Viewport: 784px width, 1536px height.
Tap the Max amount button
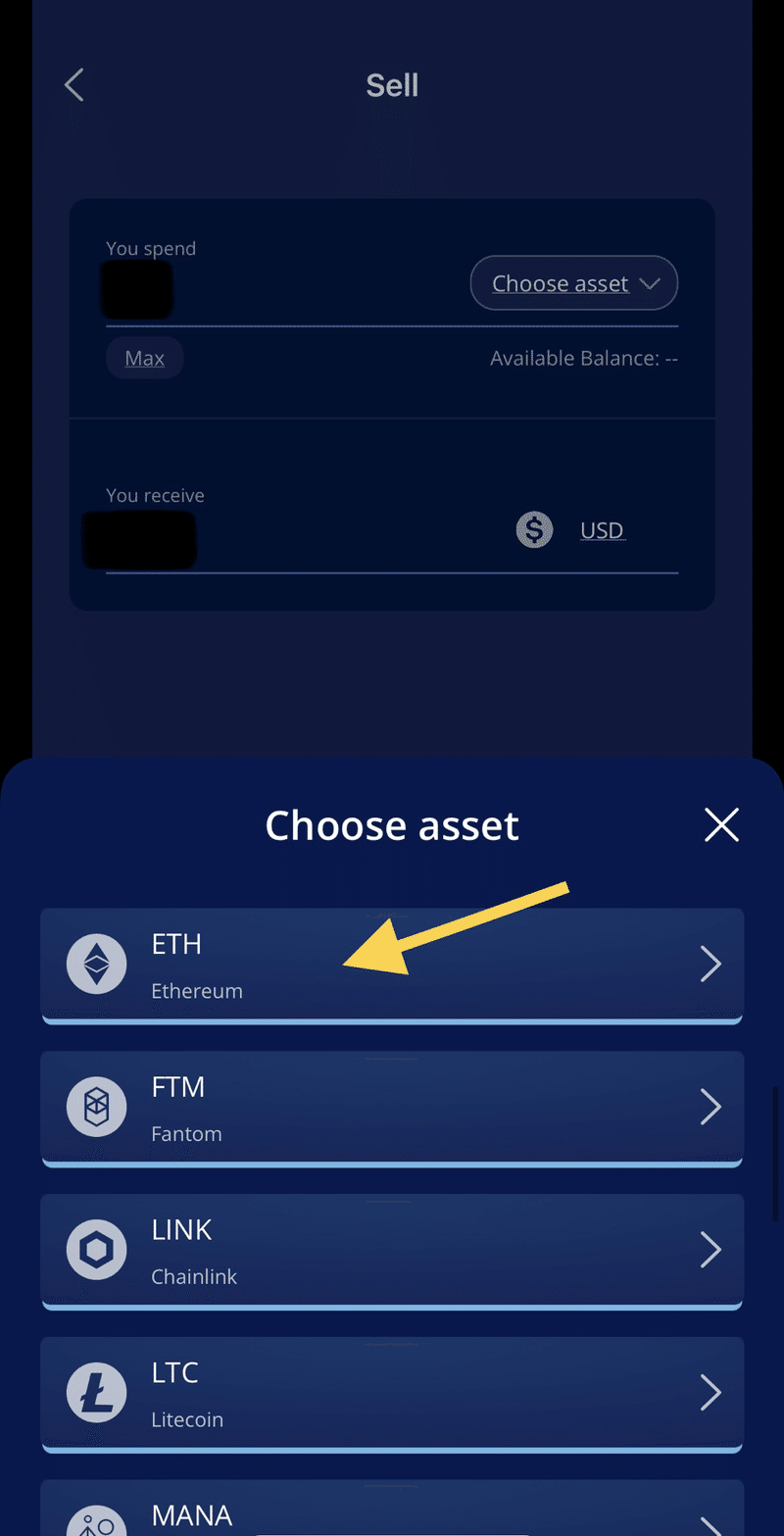pos(145,359)
